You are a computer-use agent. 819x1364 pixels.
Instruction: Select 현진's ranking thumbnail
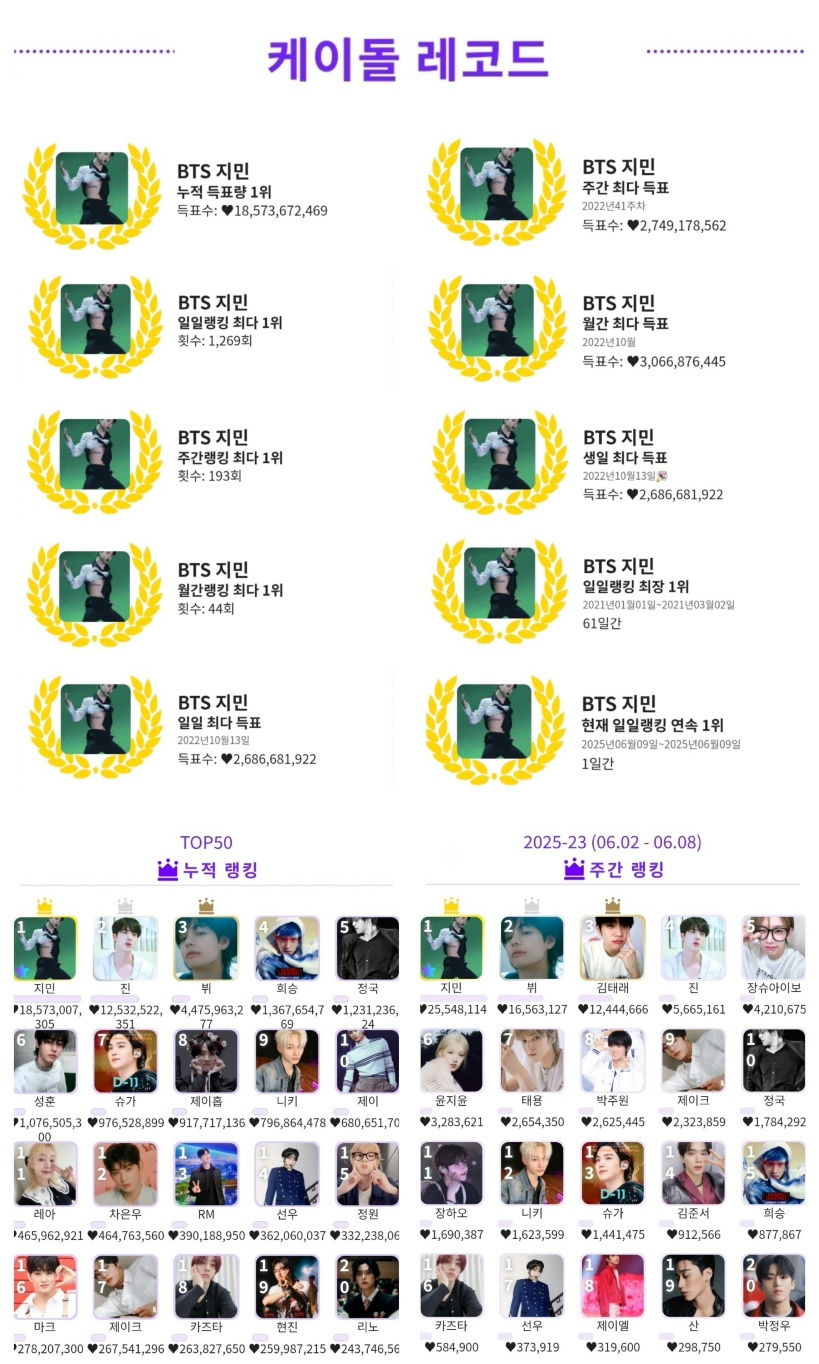(287, 1287)
